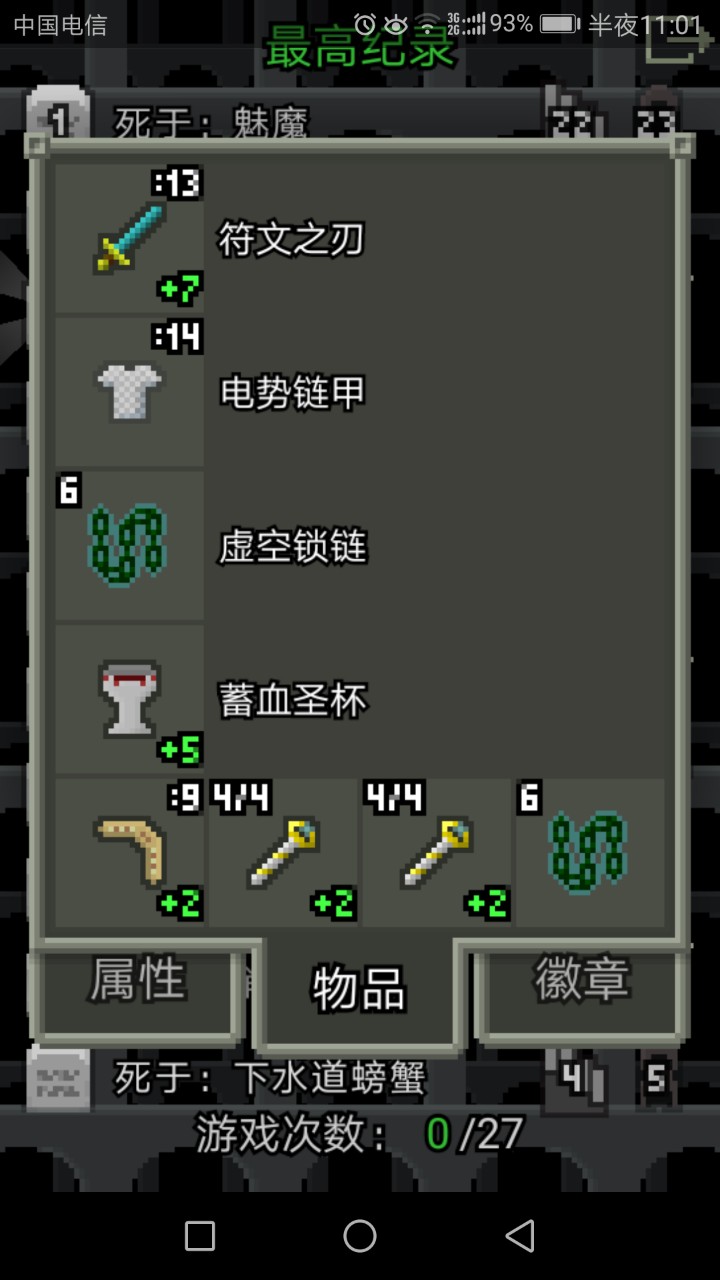This screenshot has height=1280, width=720.
Task: Select the 物品 tab
Action: [359, 990]
